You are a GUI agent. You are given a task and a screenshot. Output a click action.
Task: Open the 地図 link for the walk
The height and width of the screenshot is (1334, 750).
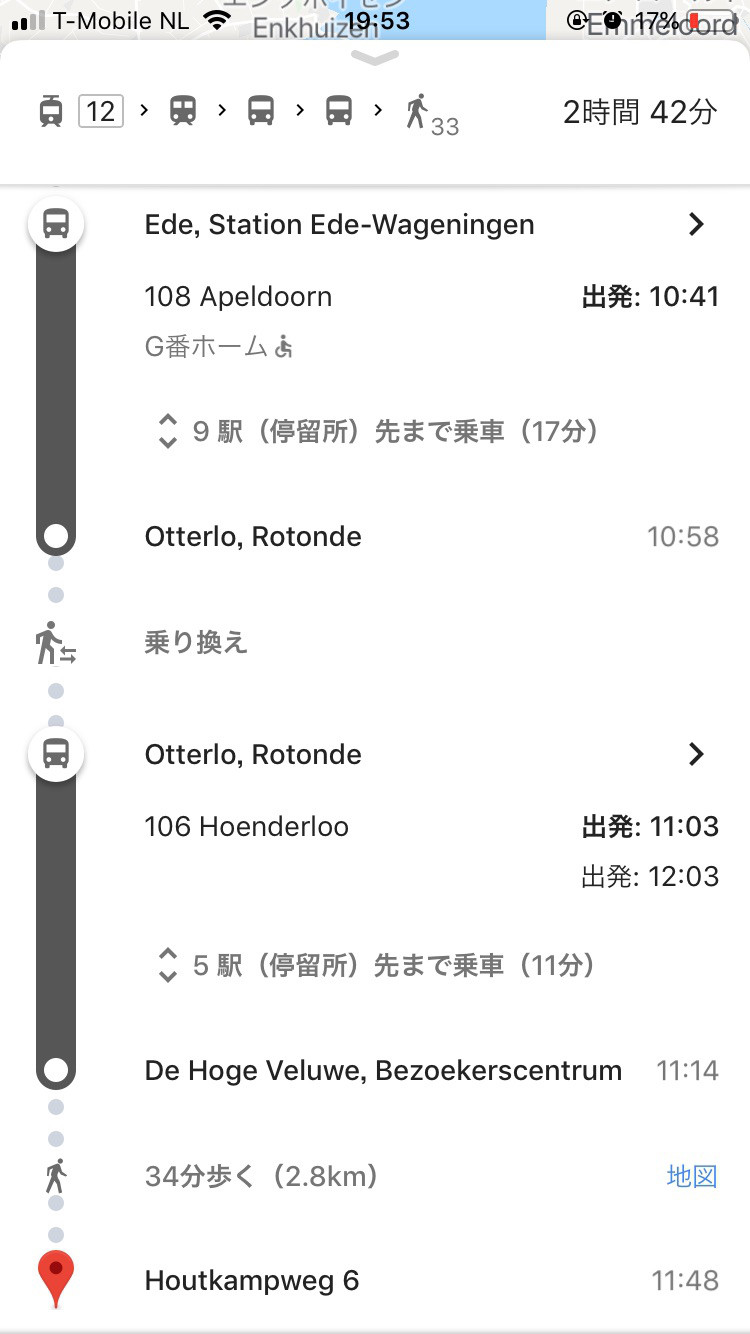[x=692, y=1176]
